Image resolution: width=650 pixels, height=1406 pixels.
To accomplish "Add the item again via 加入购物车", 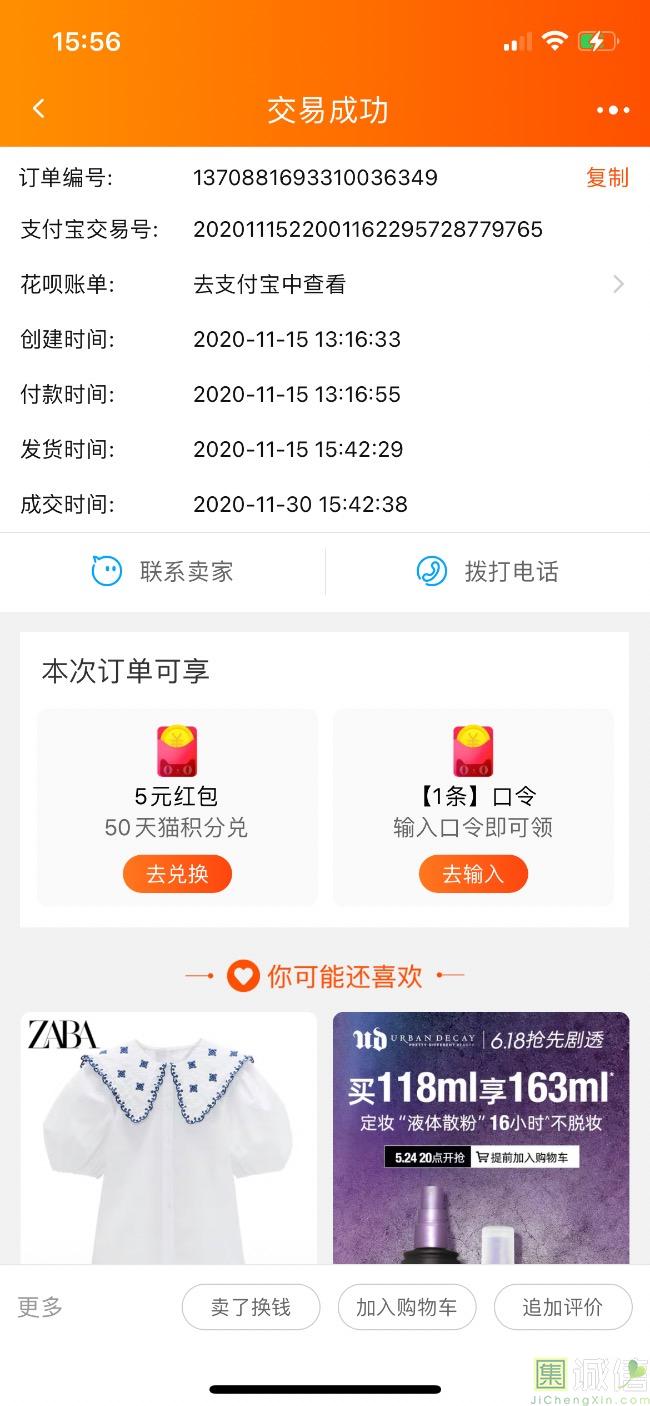I will coord(406,1307).
